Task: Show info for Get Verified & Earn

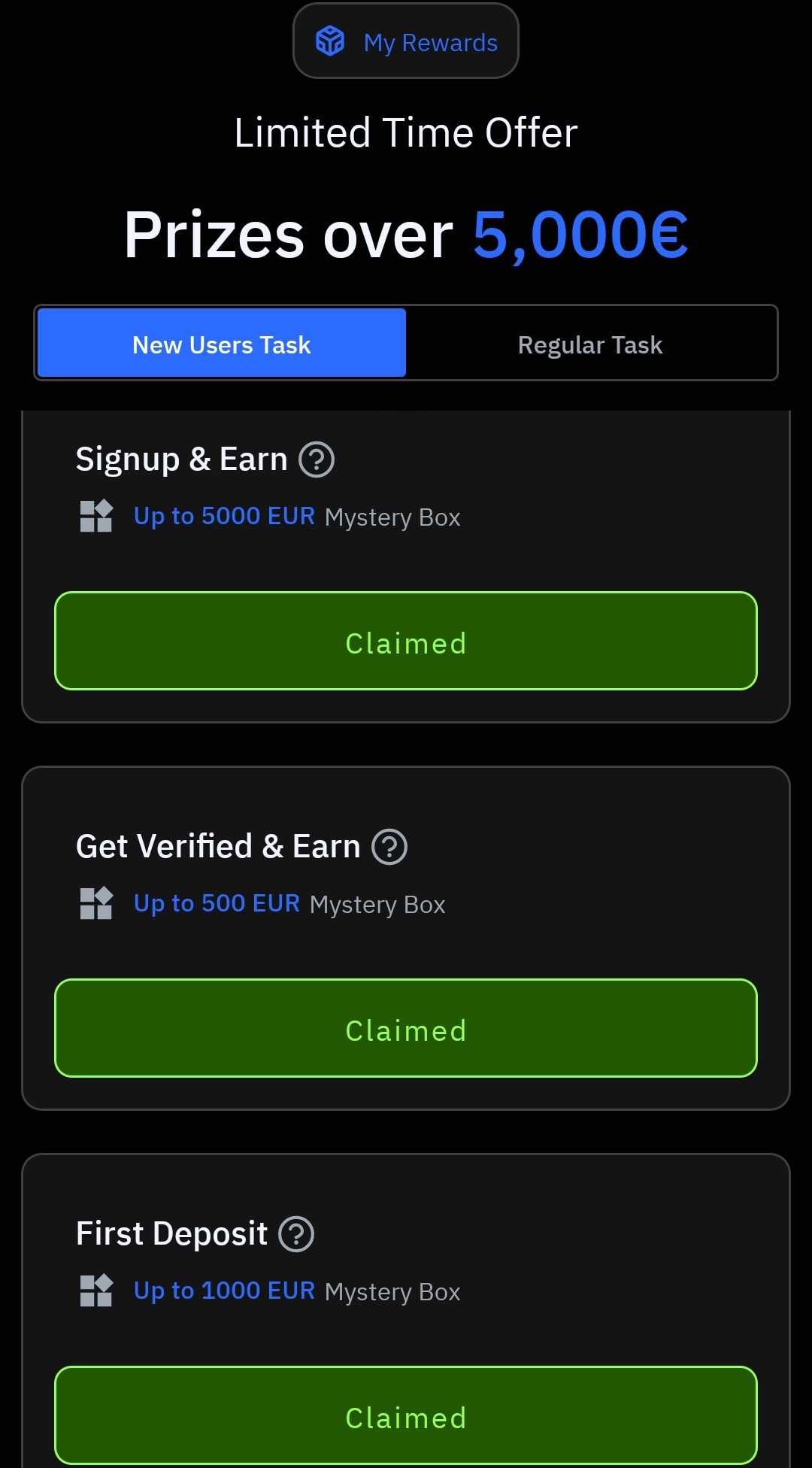Action: pos(389,847)
